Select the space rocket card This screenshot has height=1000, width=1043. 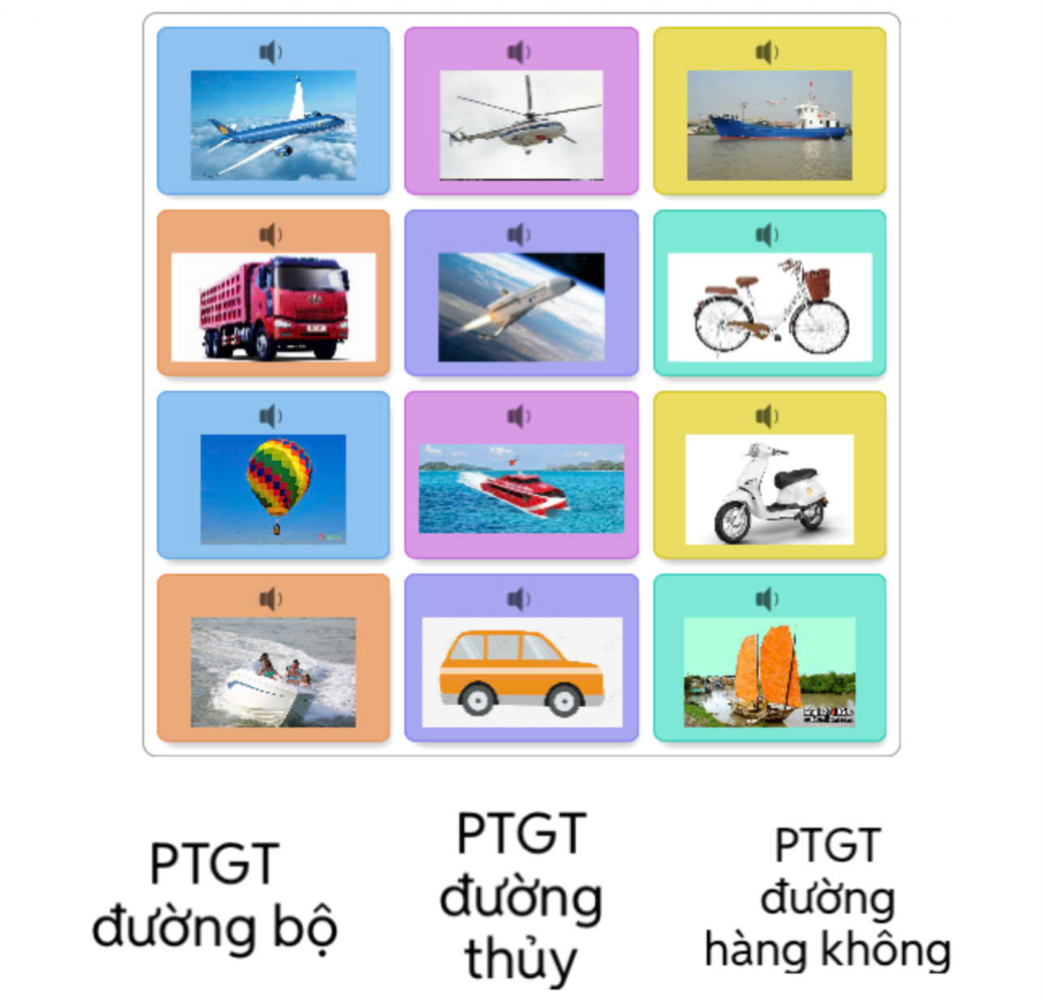coord(521,307)
